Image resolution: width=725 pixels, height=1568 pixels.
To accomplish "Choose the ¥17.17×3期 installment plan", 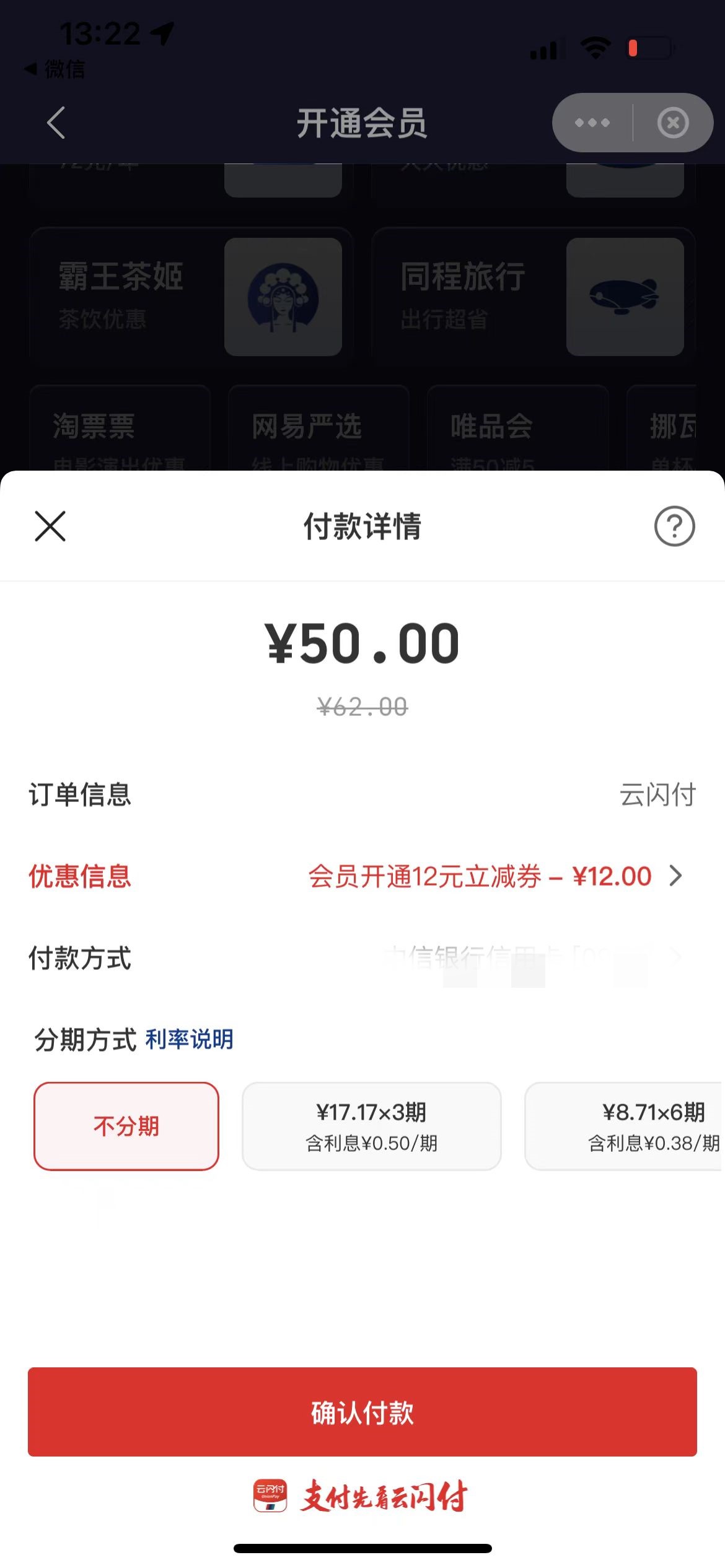I will [371, 1126].
